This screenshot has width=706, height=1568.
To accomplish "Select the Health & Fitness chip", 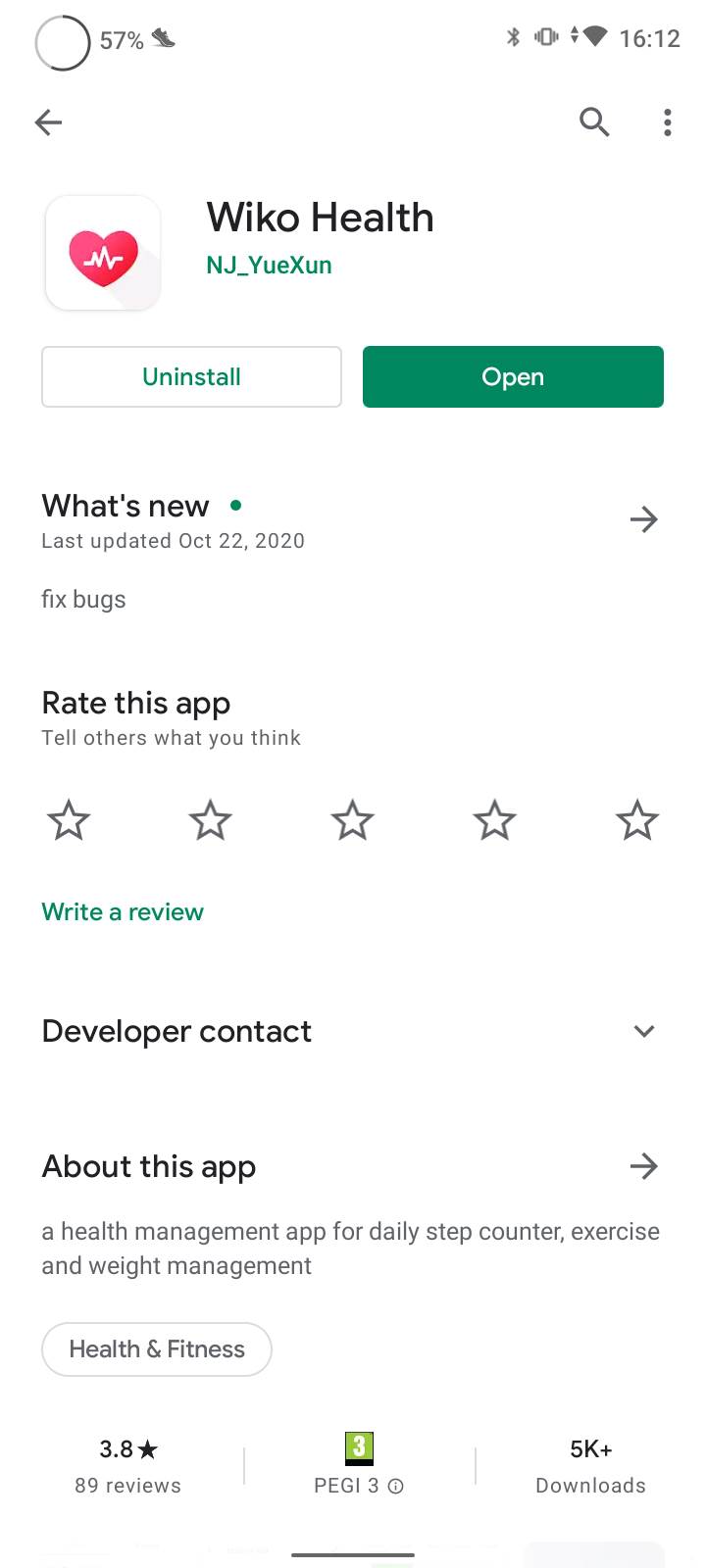I will coord(157,1349).
